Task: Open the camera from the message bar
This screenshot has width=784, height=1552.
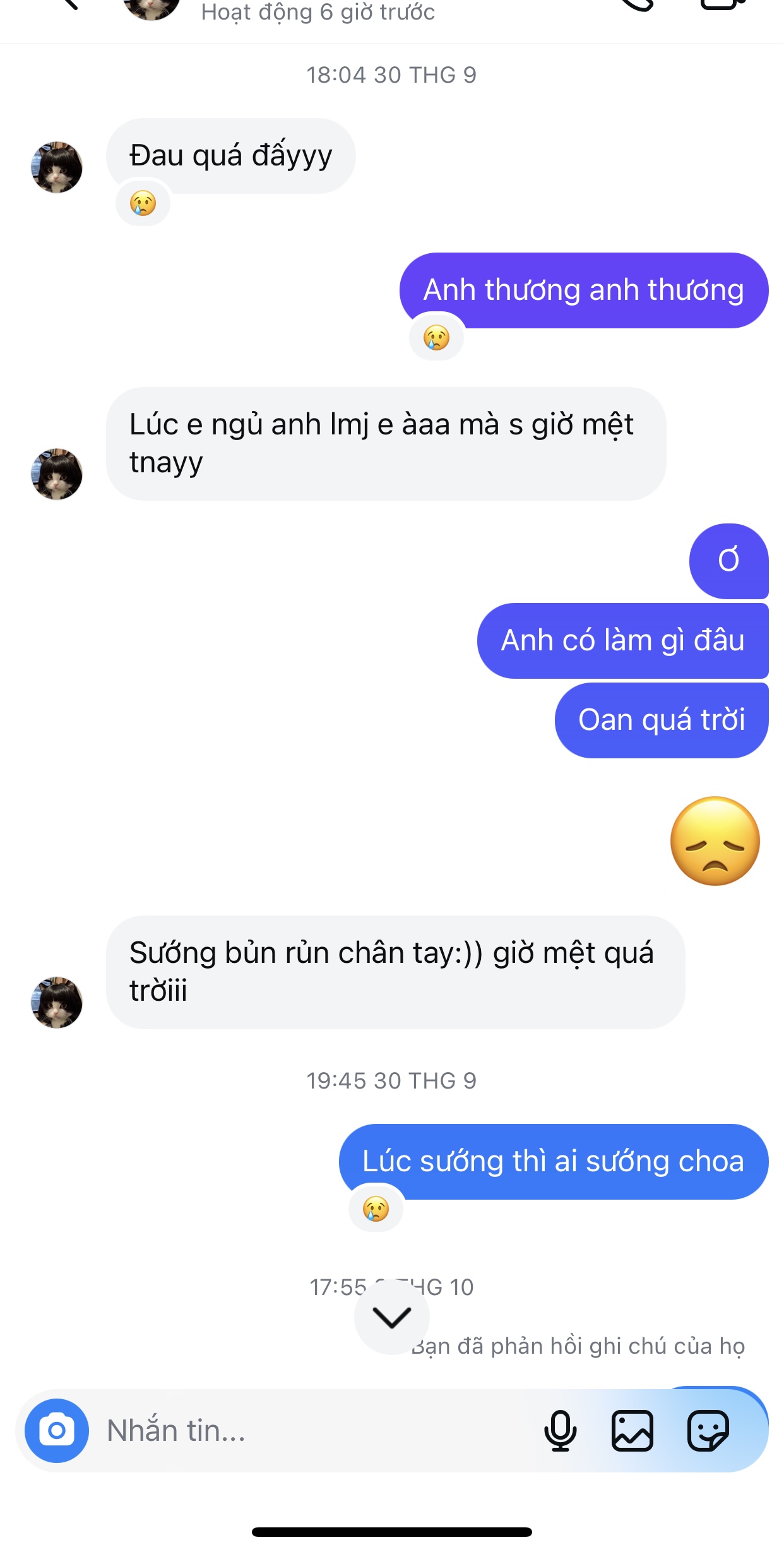Action: click(x=57, y=1431)
